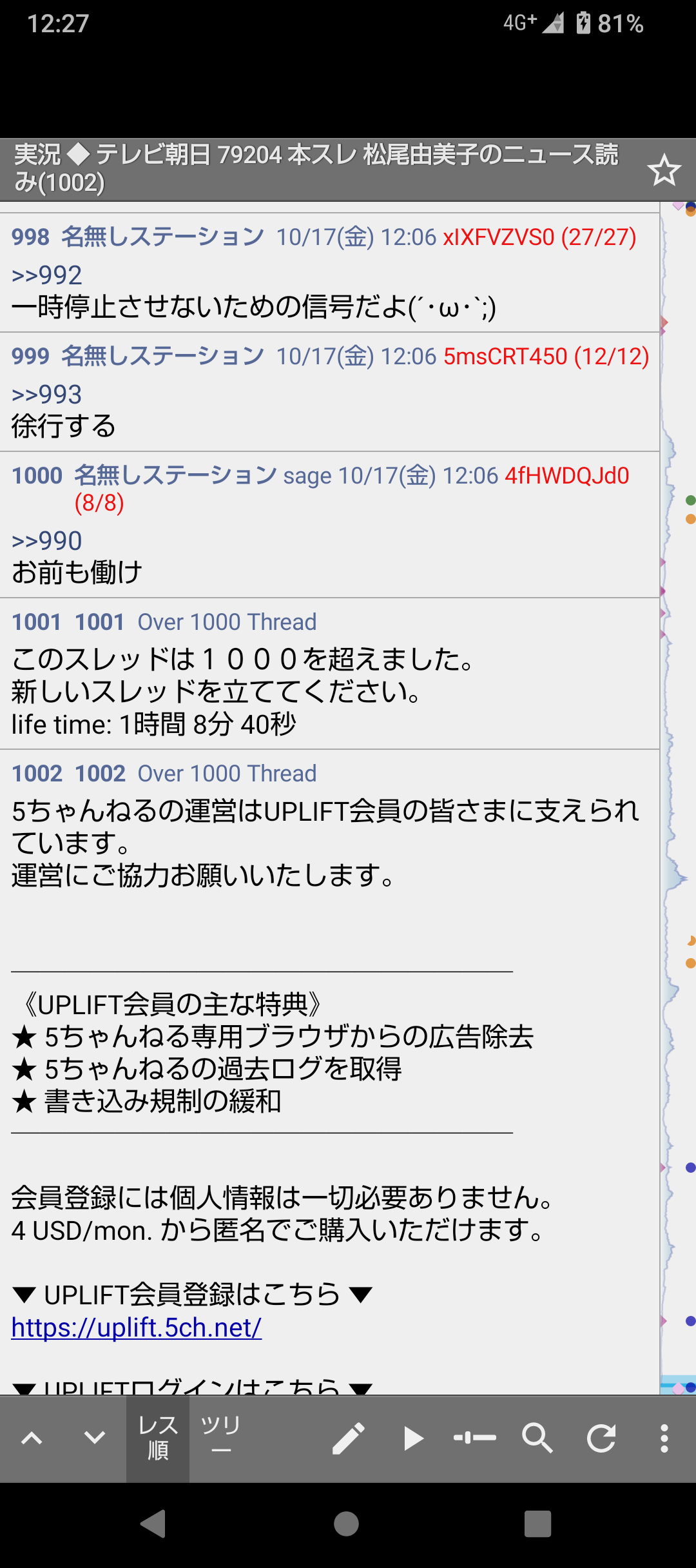
Task: Follow the >>992 reply anchor
Action: (x=47, y=275)
